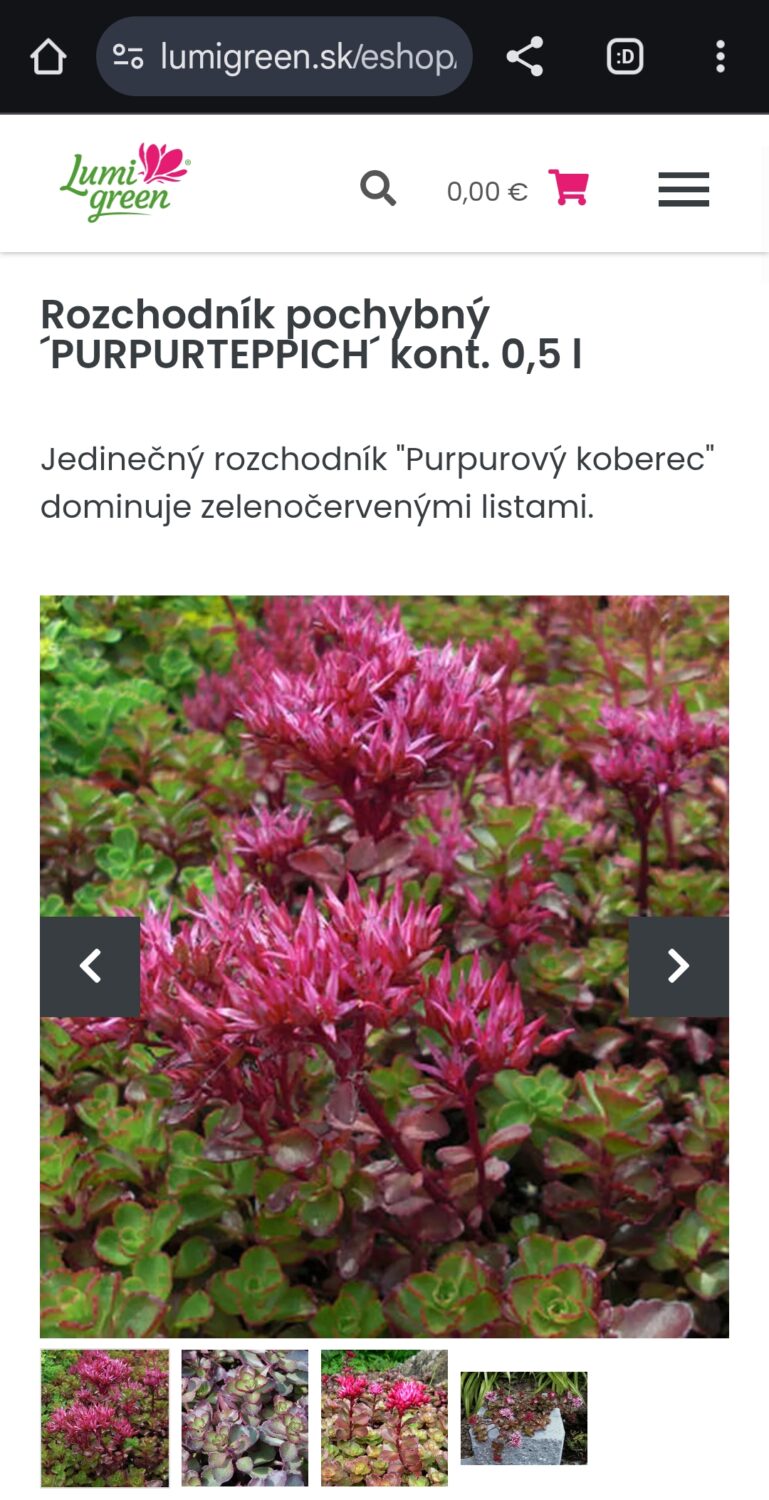Show the previous product photo
The image size is (769, 1500).
click(x=90, y=967)
